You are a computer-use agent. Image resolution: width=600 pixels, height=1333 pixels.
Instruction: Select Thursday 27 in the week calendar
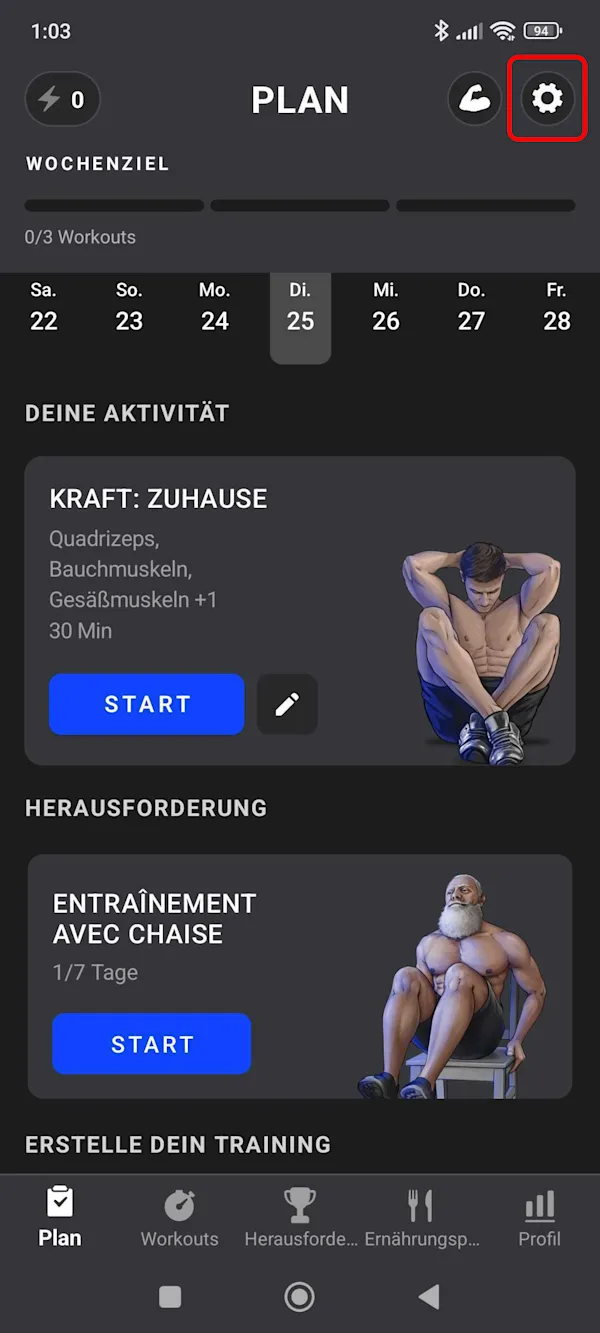(471, 307)
